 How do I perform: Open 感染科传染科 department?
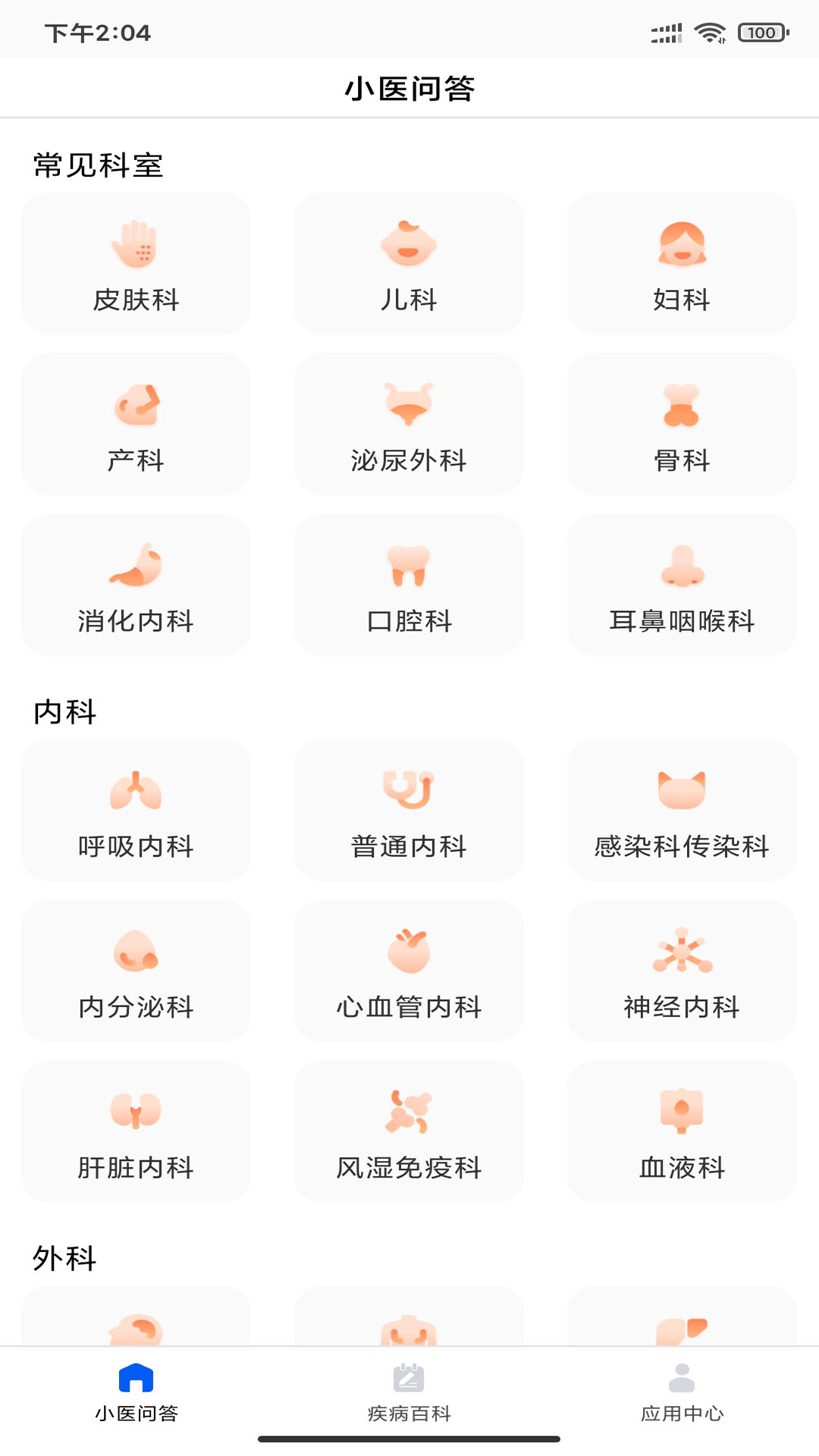click(682, 811)
